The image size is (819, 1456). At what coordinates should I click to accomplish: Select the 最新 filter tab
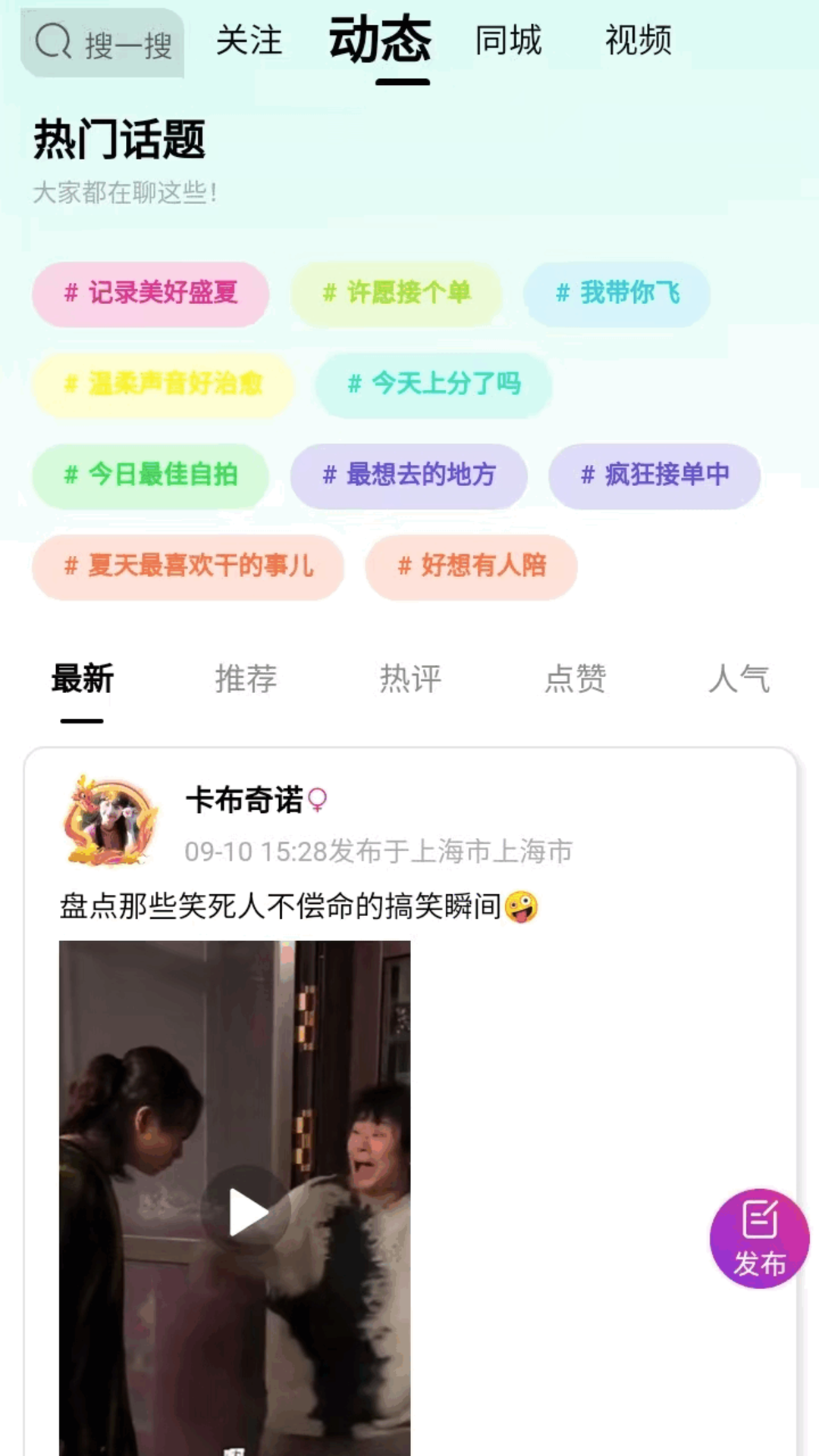[x=80, y=680]
